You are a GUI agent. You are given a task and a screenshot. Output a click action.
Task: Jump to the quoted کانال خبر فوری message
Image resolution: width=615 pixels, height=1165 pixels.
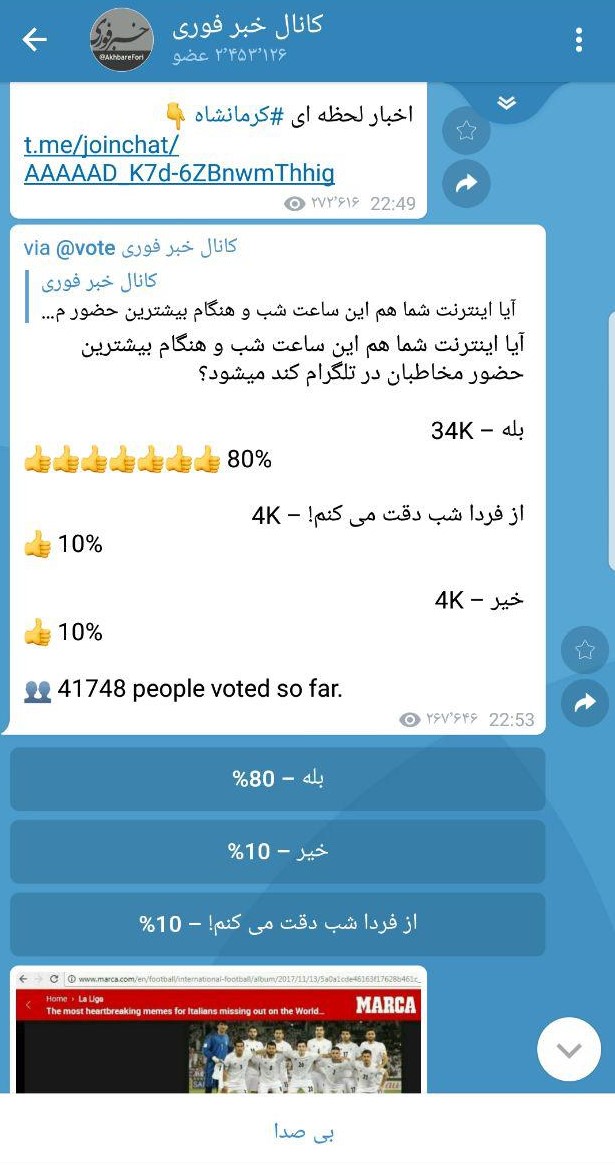[x=280, y=297]
